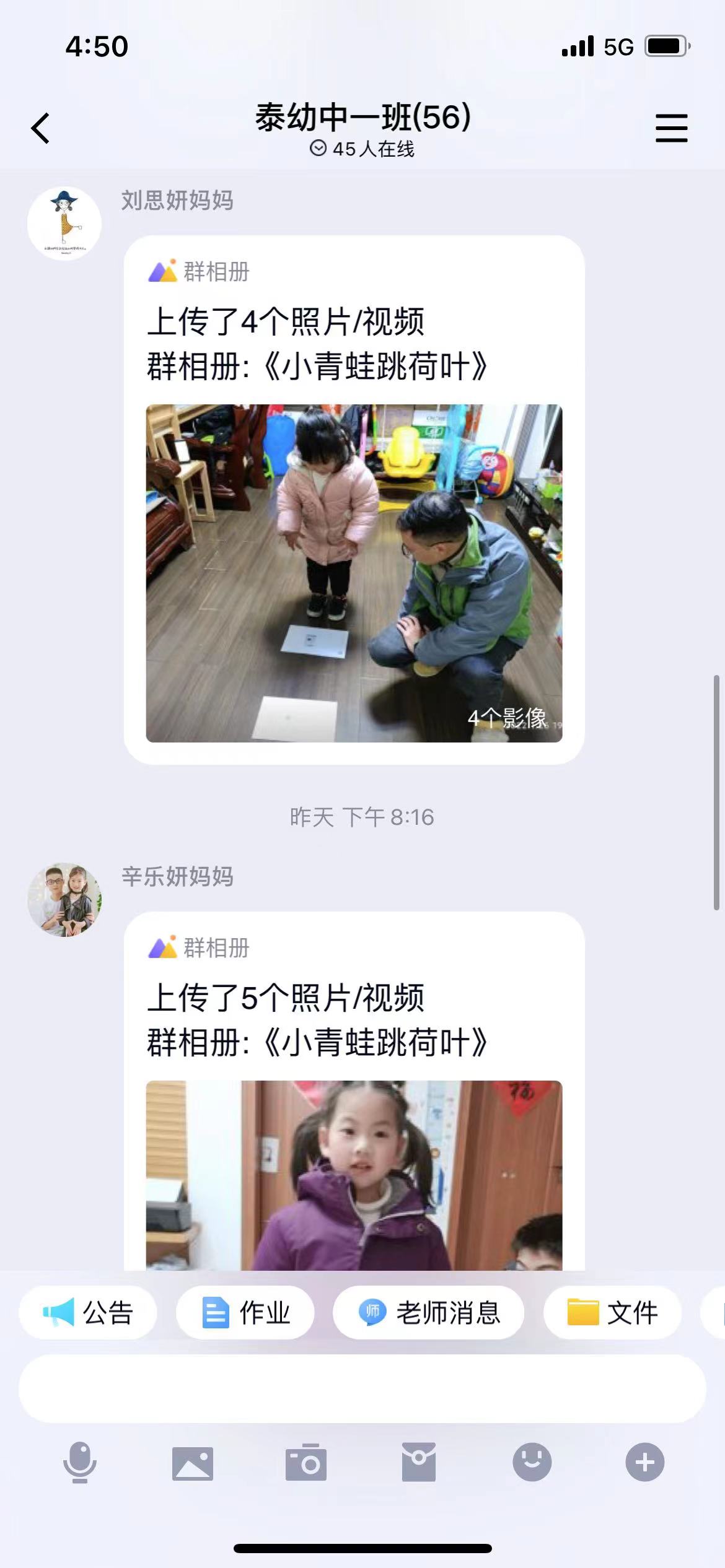The width and height of the screenshot is (725, 1568).
Task: Go back from the group chat
Action: [x=41, y=128]
